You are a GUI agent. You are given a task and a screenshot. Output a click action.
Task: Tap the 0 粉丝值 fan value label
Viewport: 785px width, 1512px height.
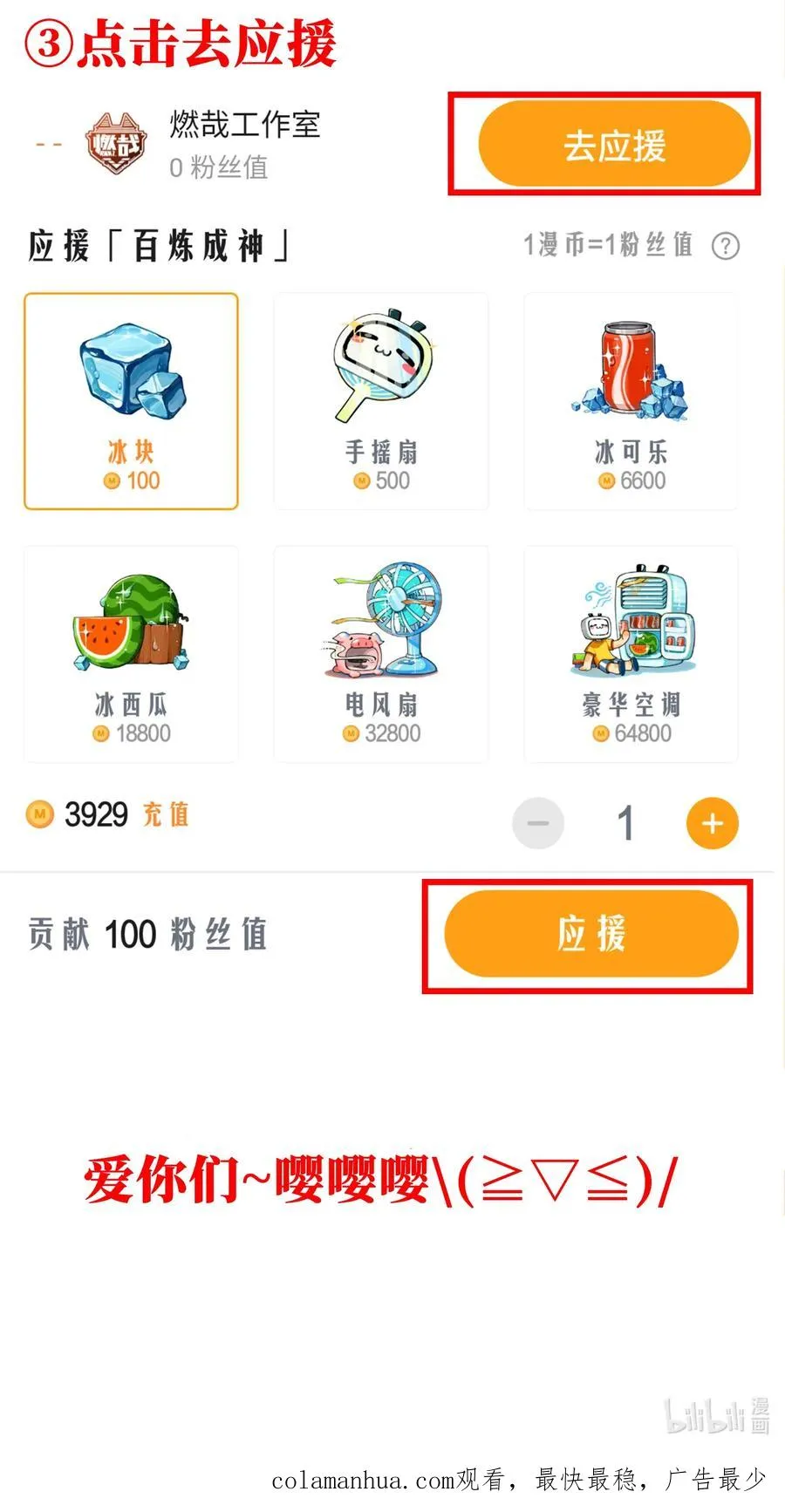tap(218, 169)
